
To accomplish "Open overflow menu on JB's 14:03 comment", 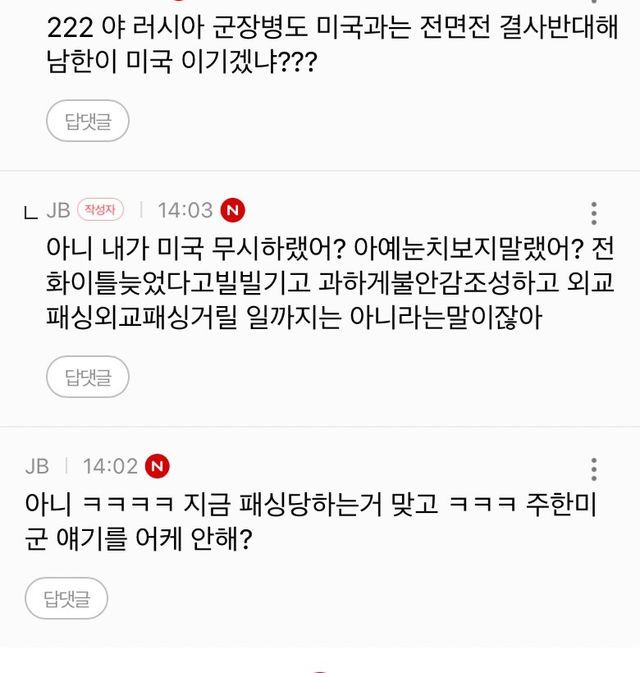I will pyautogui.click(x=594, y=212).
